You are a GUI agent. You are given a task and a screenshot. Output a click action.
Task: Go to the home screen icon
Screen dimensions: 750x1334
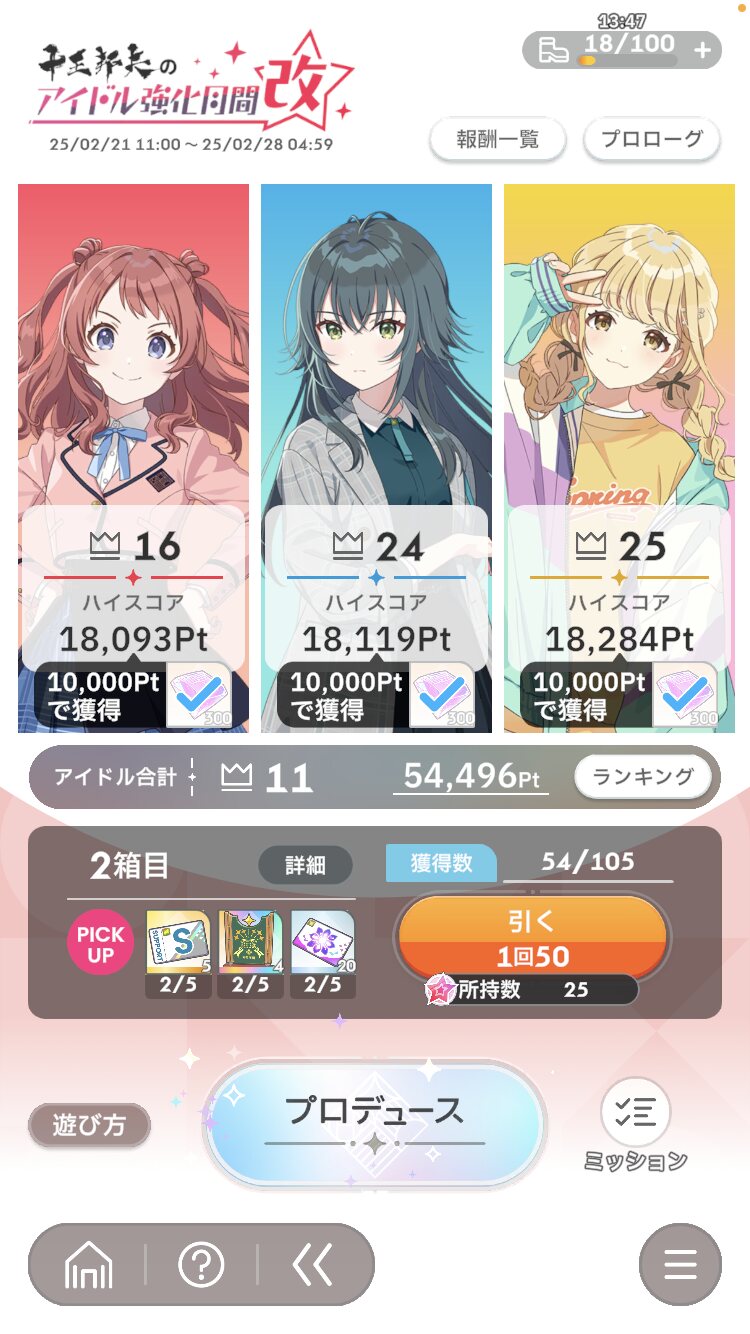[x=89, y=1265]
